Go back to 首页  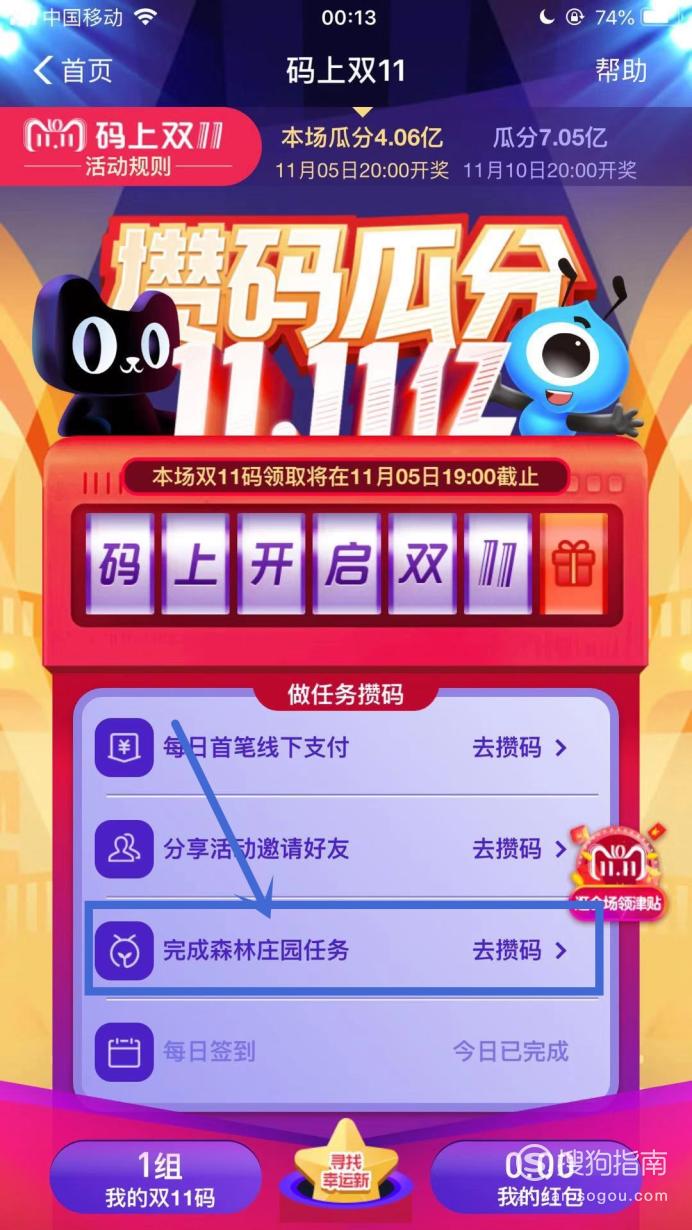73,71
